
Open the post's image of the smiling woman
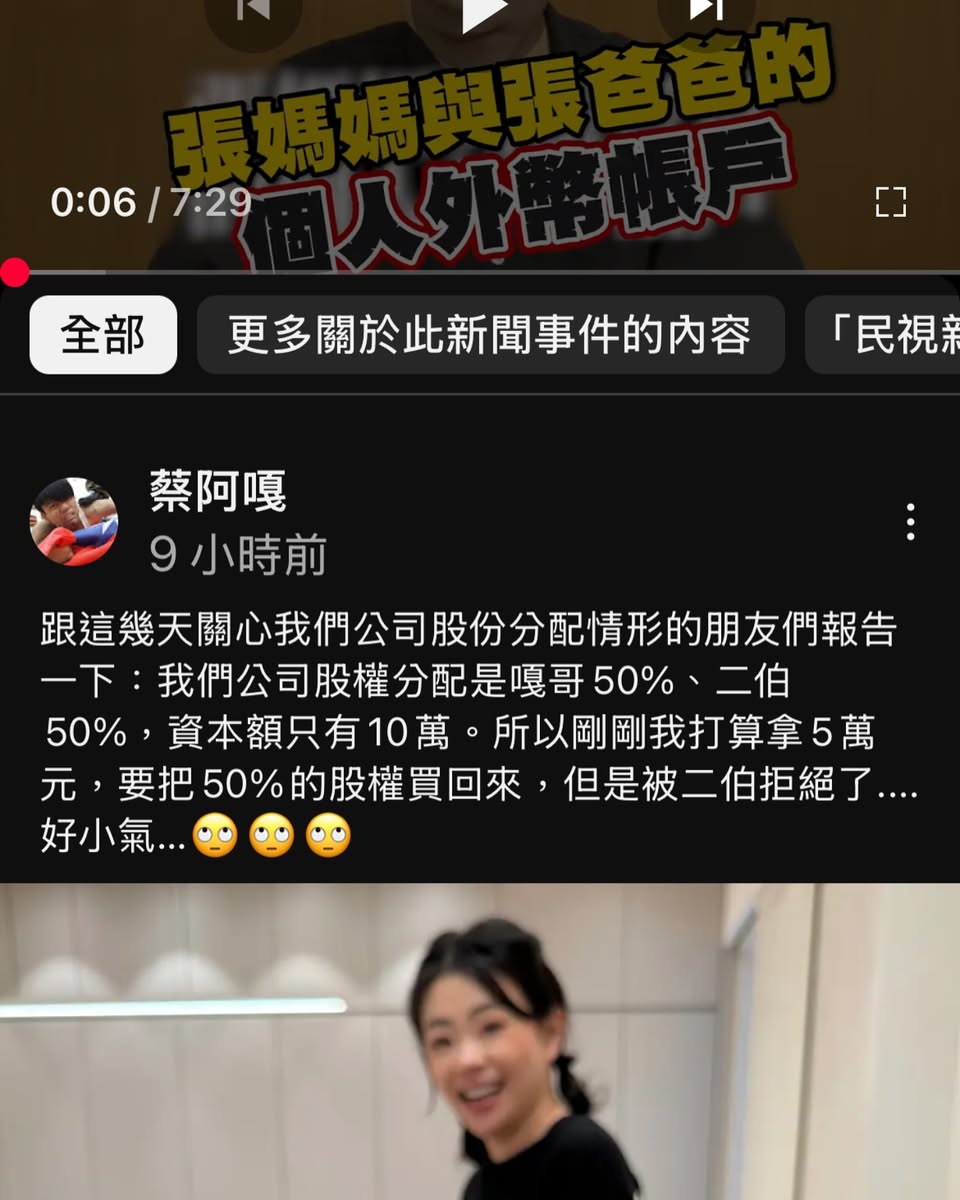tap(480, 1040)
